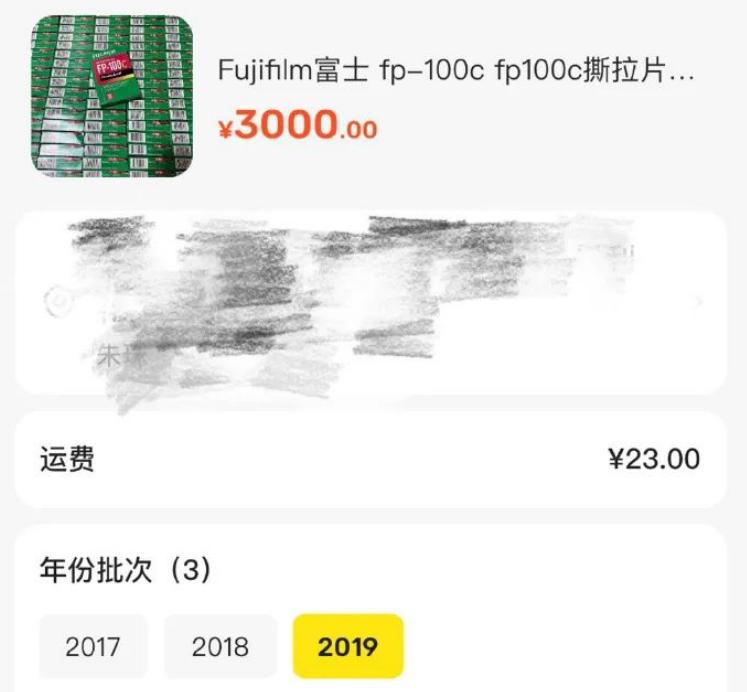Open the Fujifilm fp-100c product thumbnail

(x=112, y=96)
